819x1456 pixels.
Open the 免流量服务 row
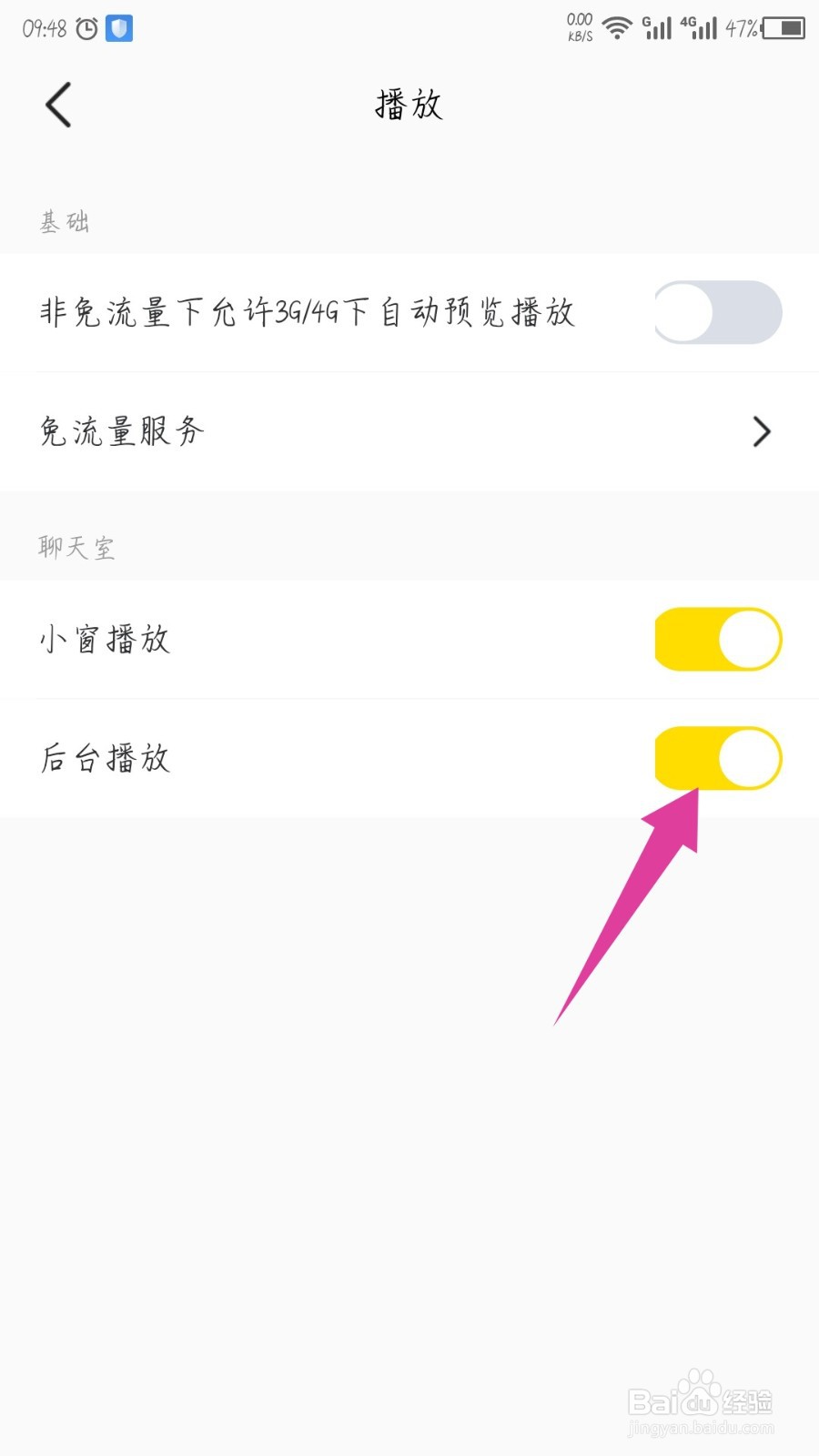[409, 431]
